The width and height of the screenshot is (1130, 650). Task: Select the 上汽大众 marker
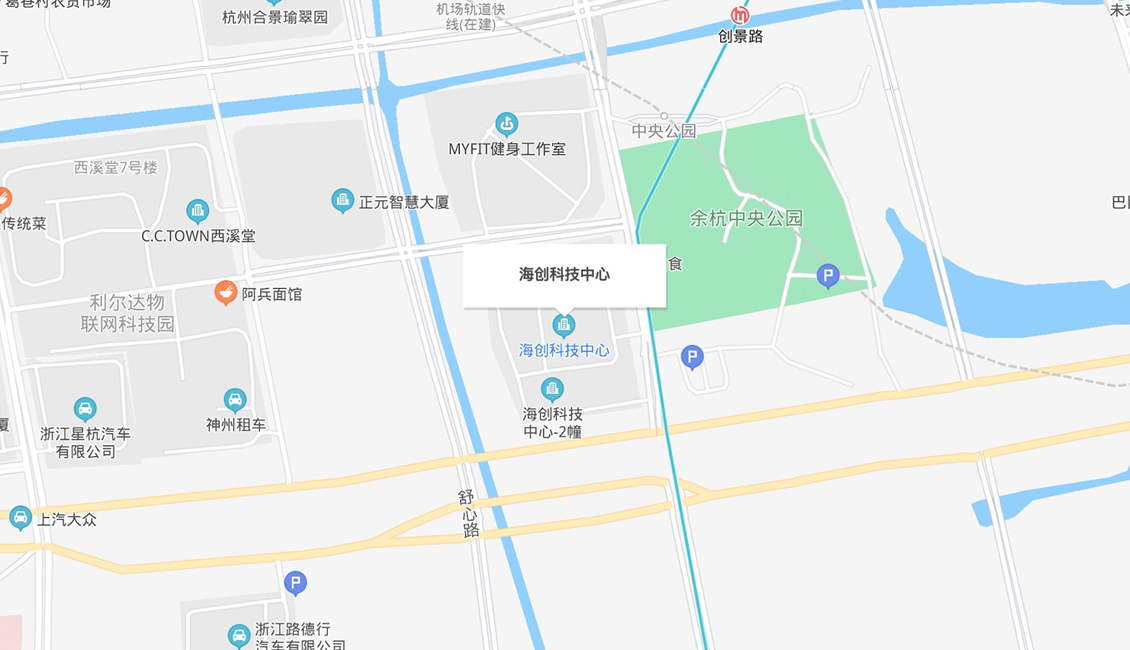tap(21, 518)
